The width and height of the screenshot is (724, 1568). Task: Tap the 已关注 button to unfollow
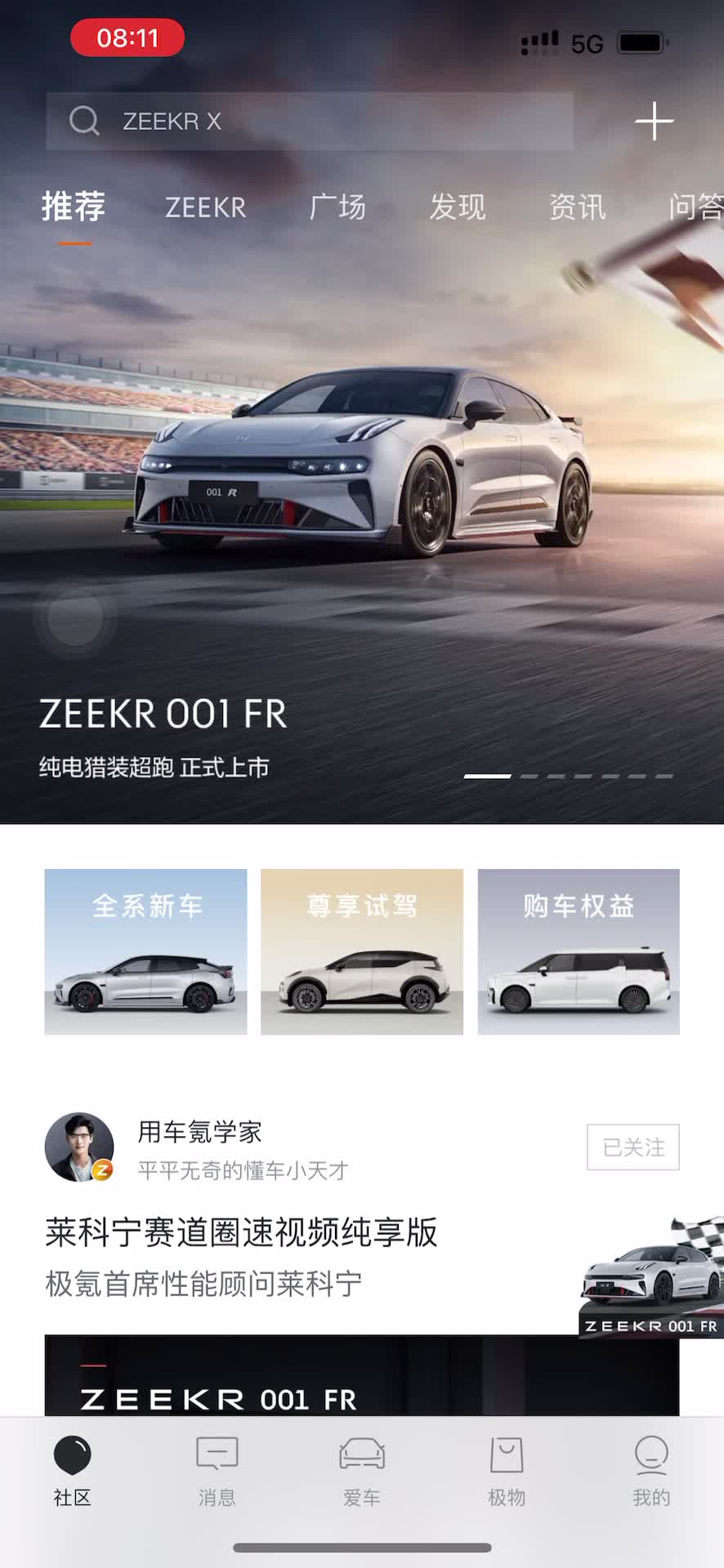633,1147
